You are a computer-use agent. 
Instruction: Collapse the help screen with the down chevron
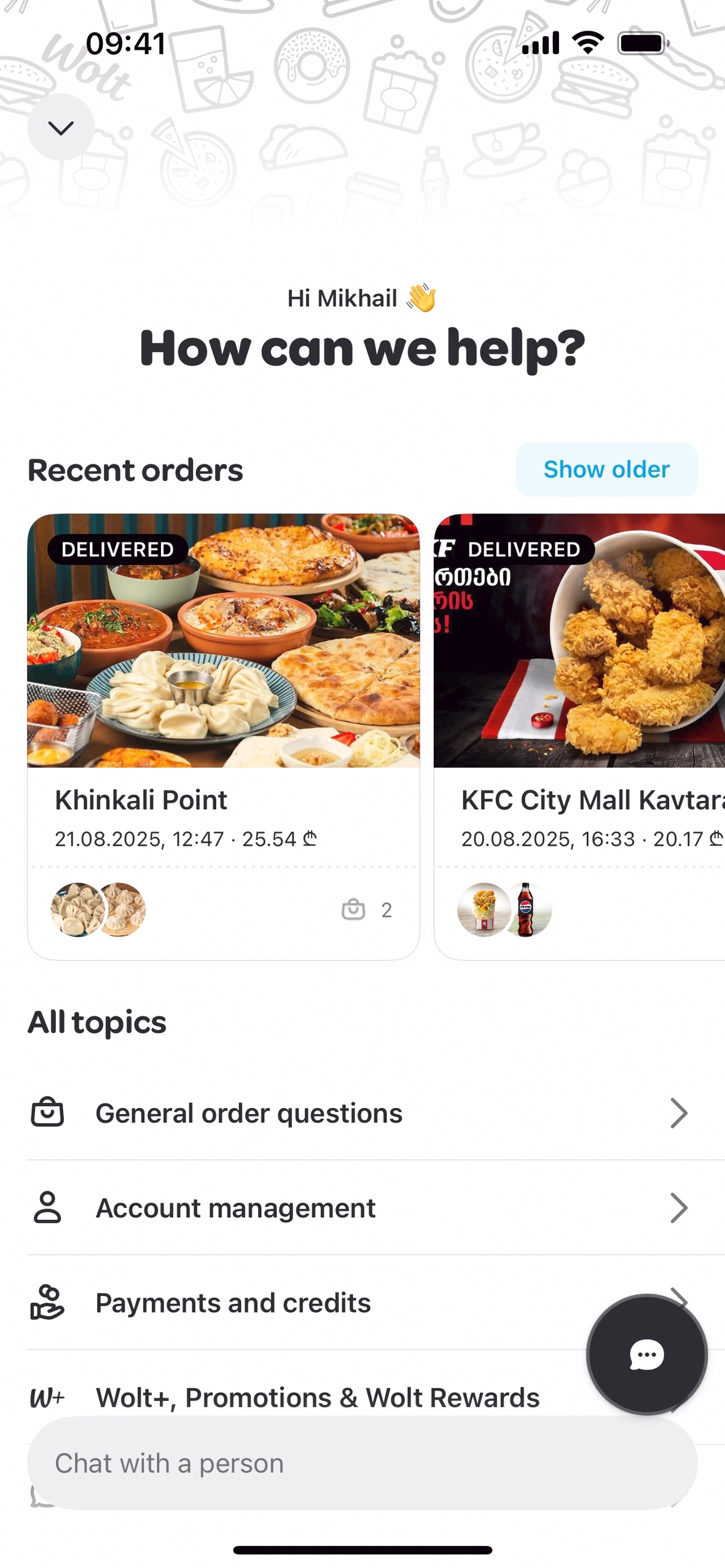point(61,128)
